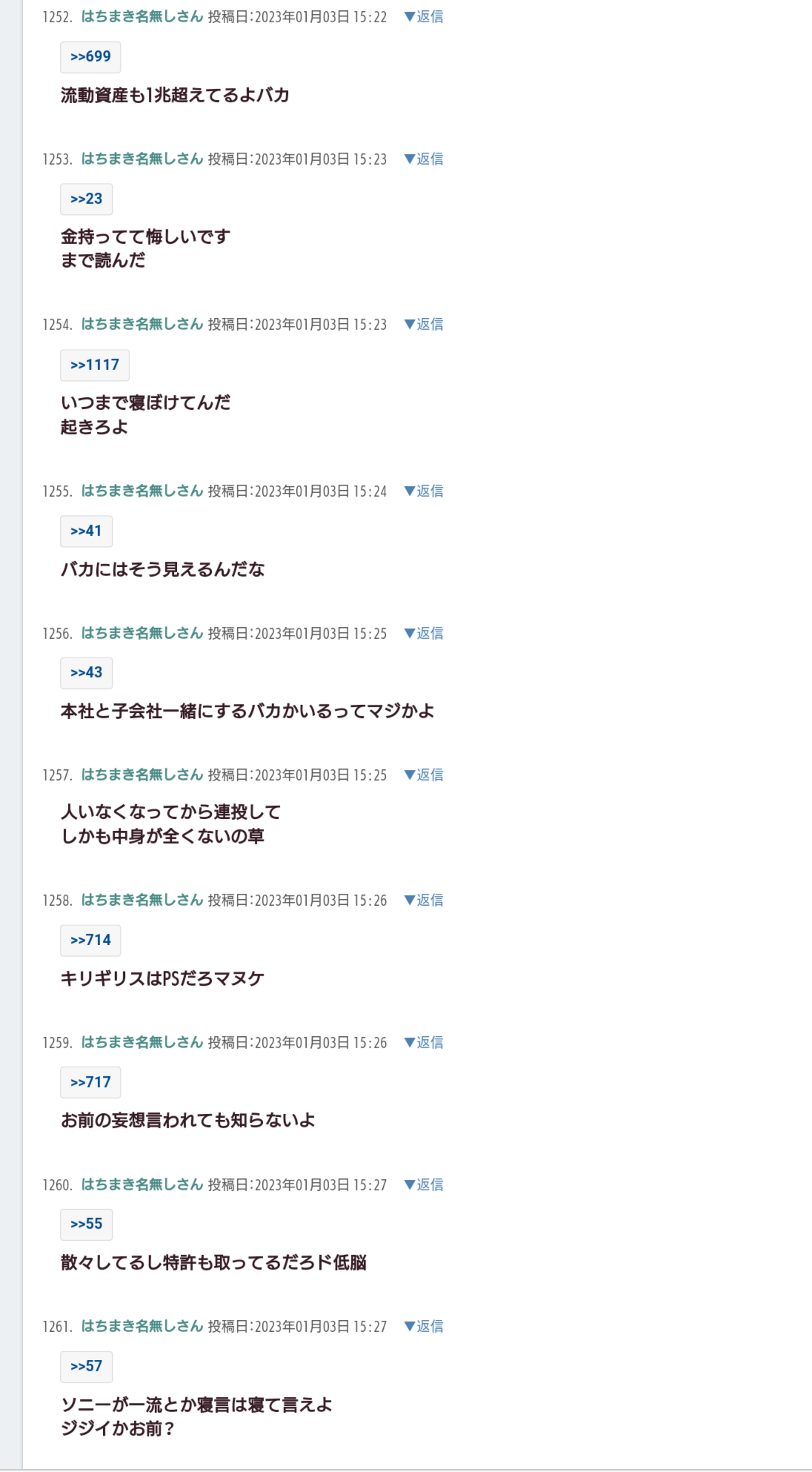This screenshot has height=1472, width=812.
Task: Tap 返信 on comment 1260
Action: (x=424, y=1185)
